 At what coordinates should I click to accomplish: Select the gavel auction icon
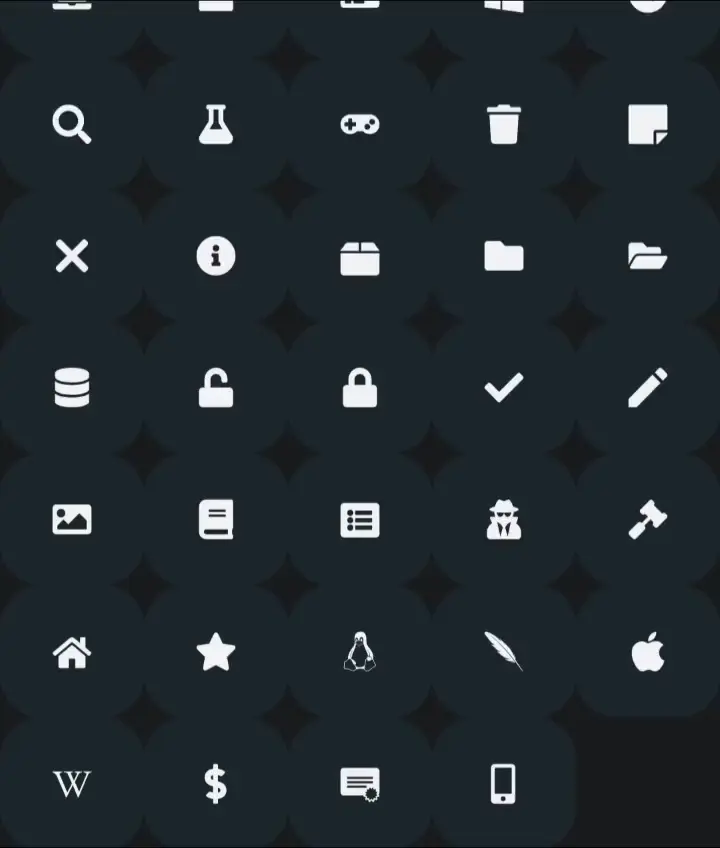[648, 519]
